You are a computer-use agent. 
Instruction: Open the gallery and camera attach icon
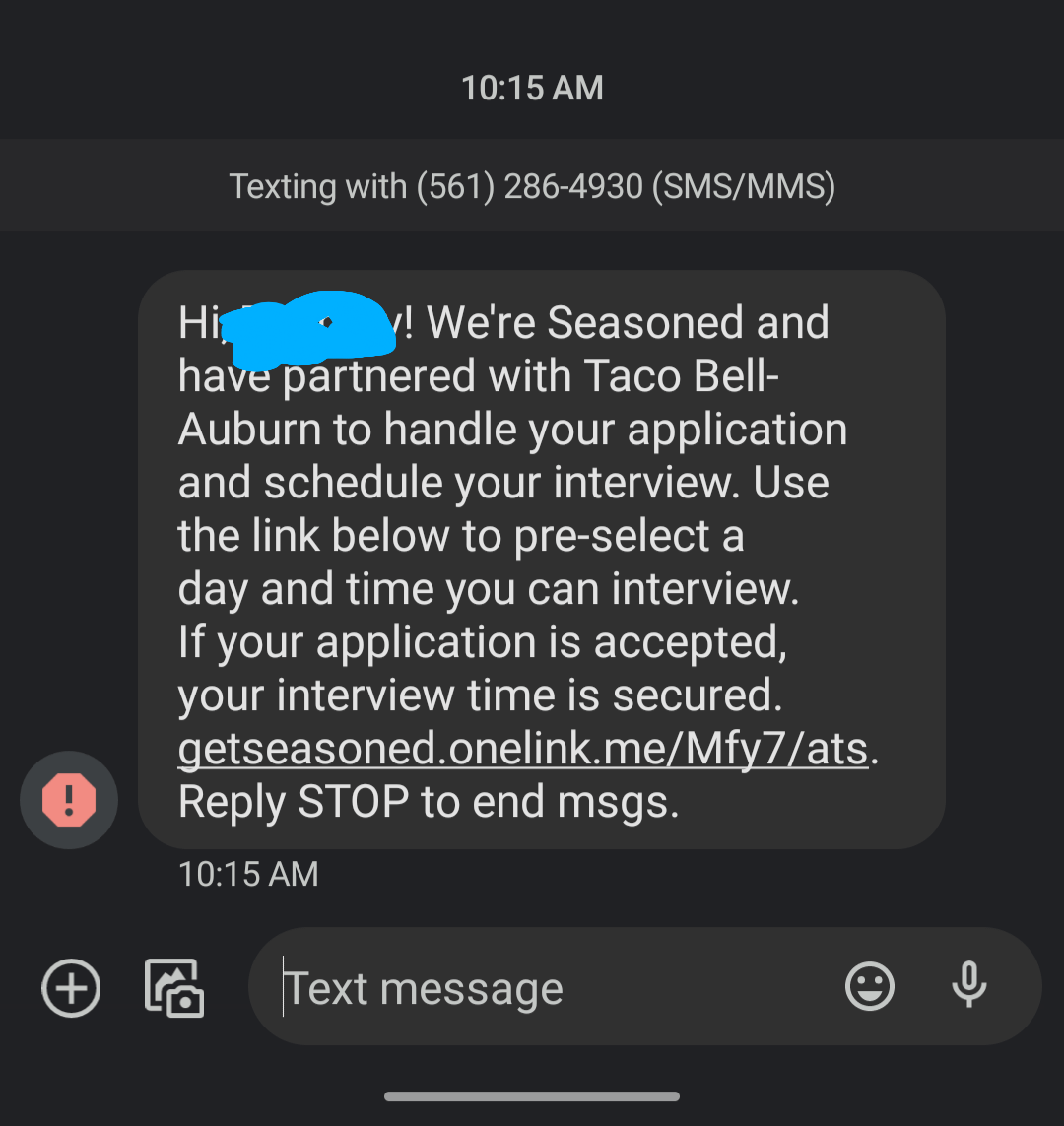174,987
